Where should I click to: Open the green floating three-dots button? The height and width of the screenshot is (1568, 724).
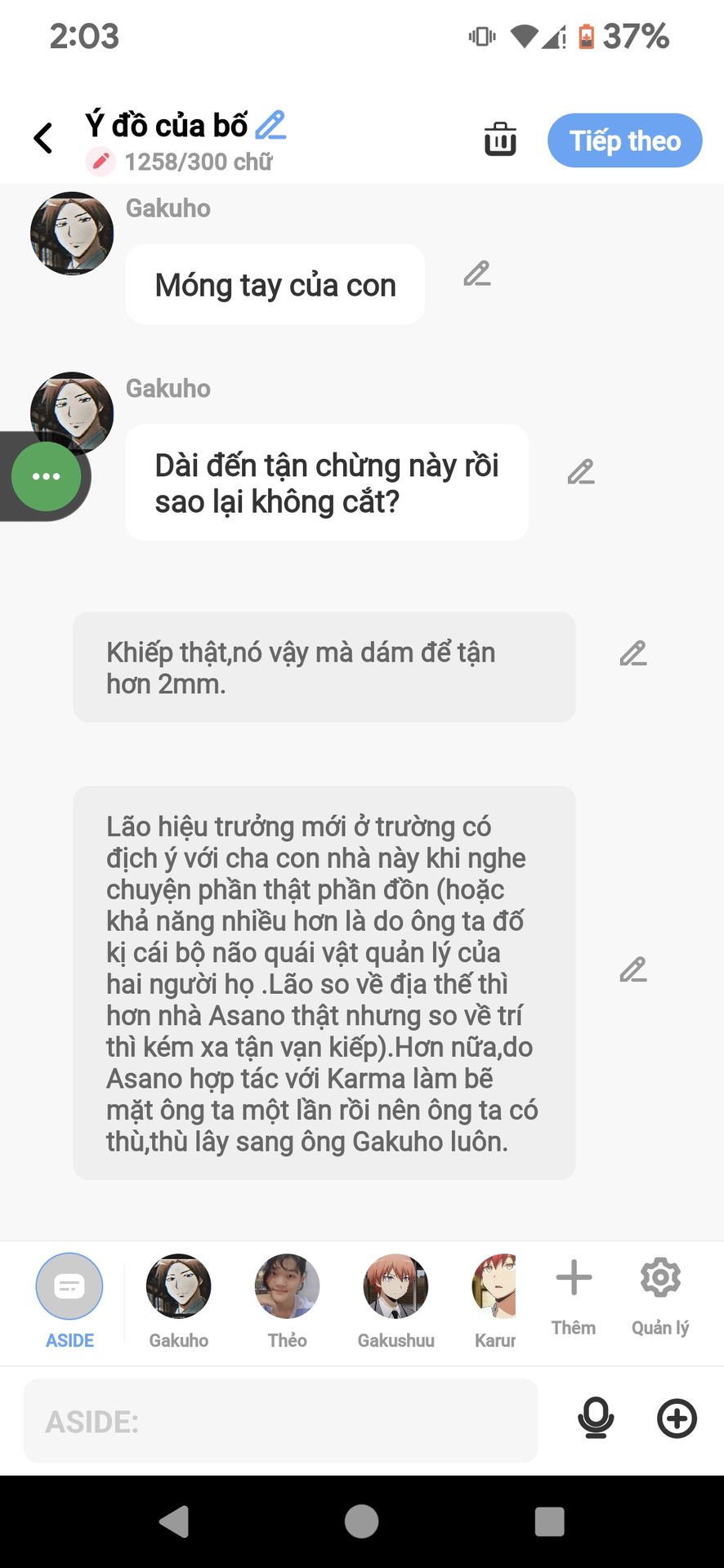tap(46, 476)
